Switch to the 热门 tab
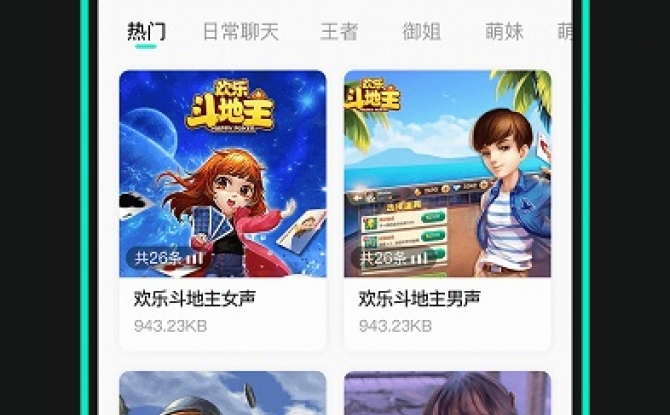This screenshot has height=415, width=670. [x=146, y=31]
